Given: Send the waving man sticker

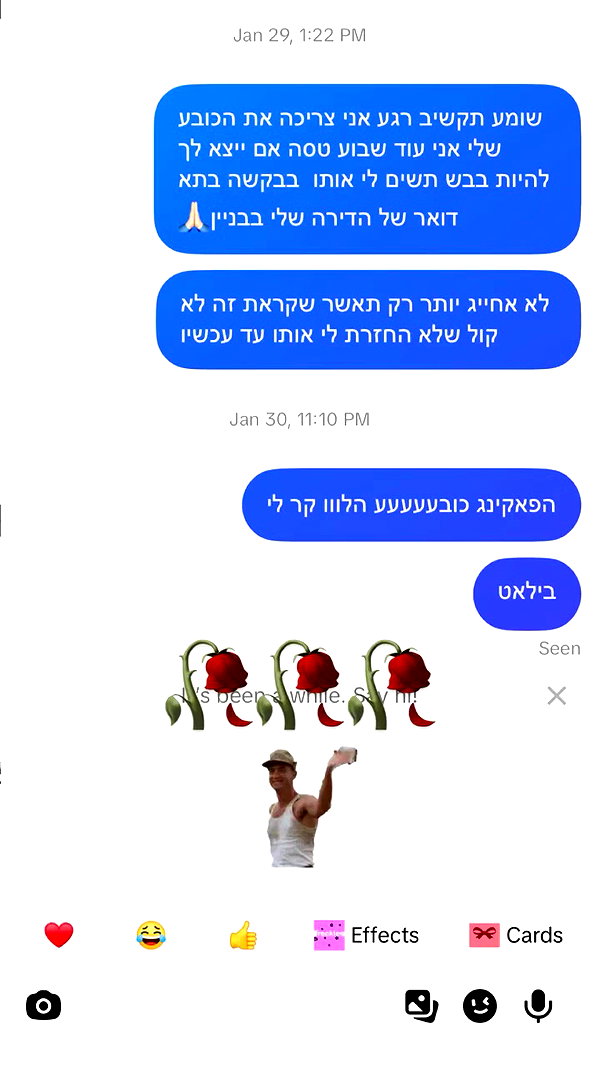Looking at the screenshot, I should pos(308,806).
